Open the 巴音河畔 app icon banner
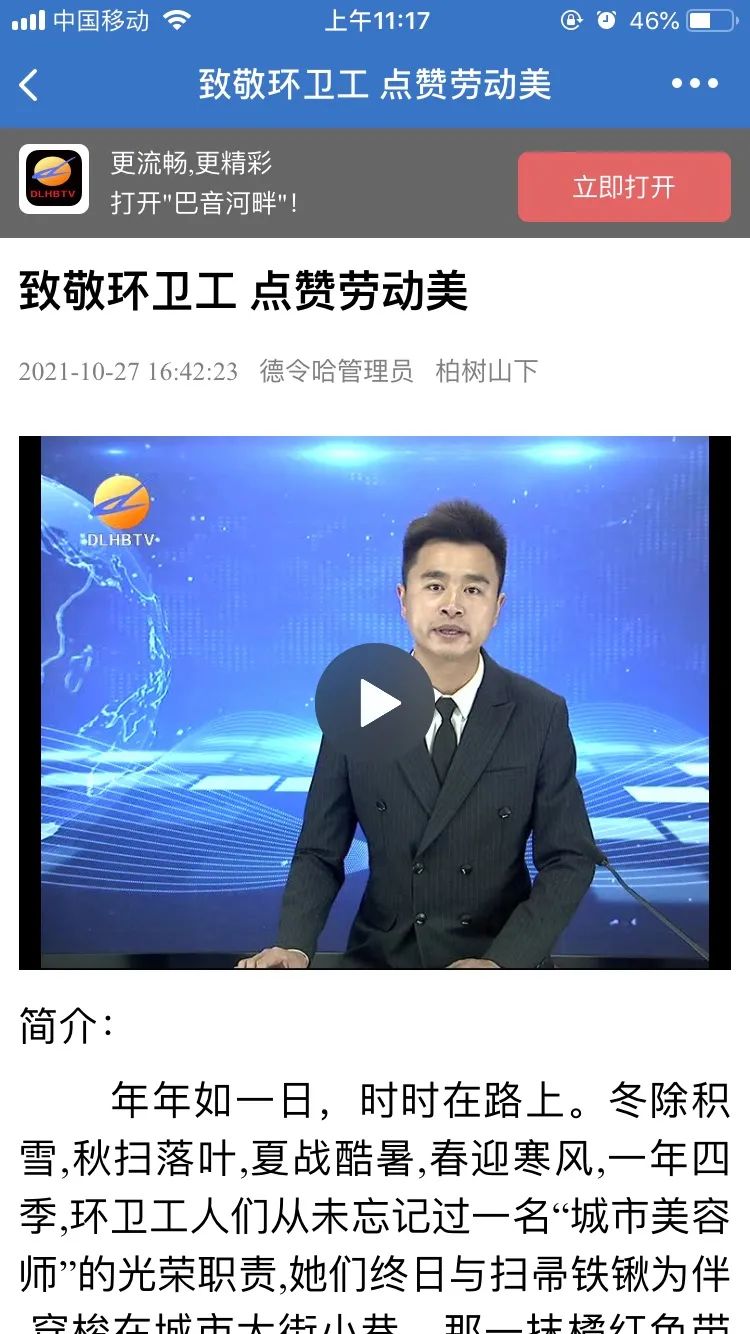The width and height of the screenshot is (750, 1334). 54,180
